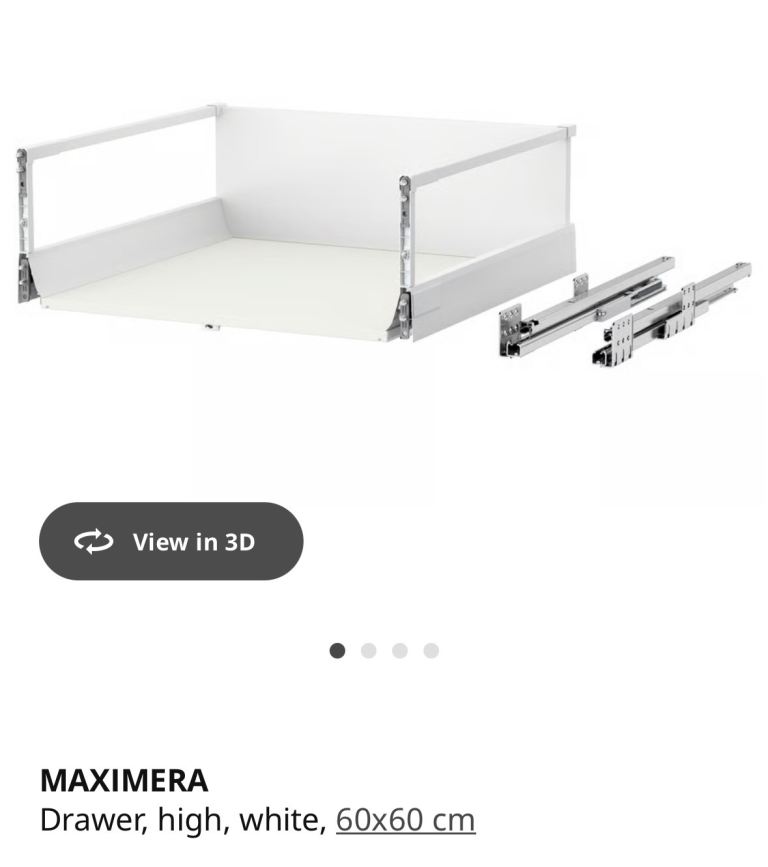
Task: Open the View in 3D mode
Action: 171,542
